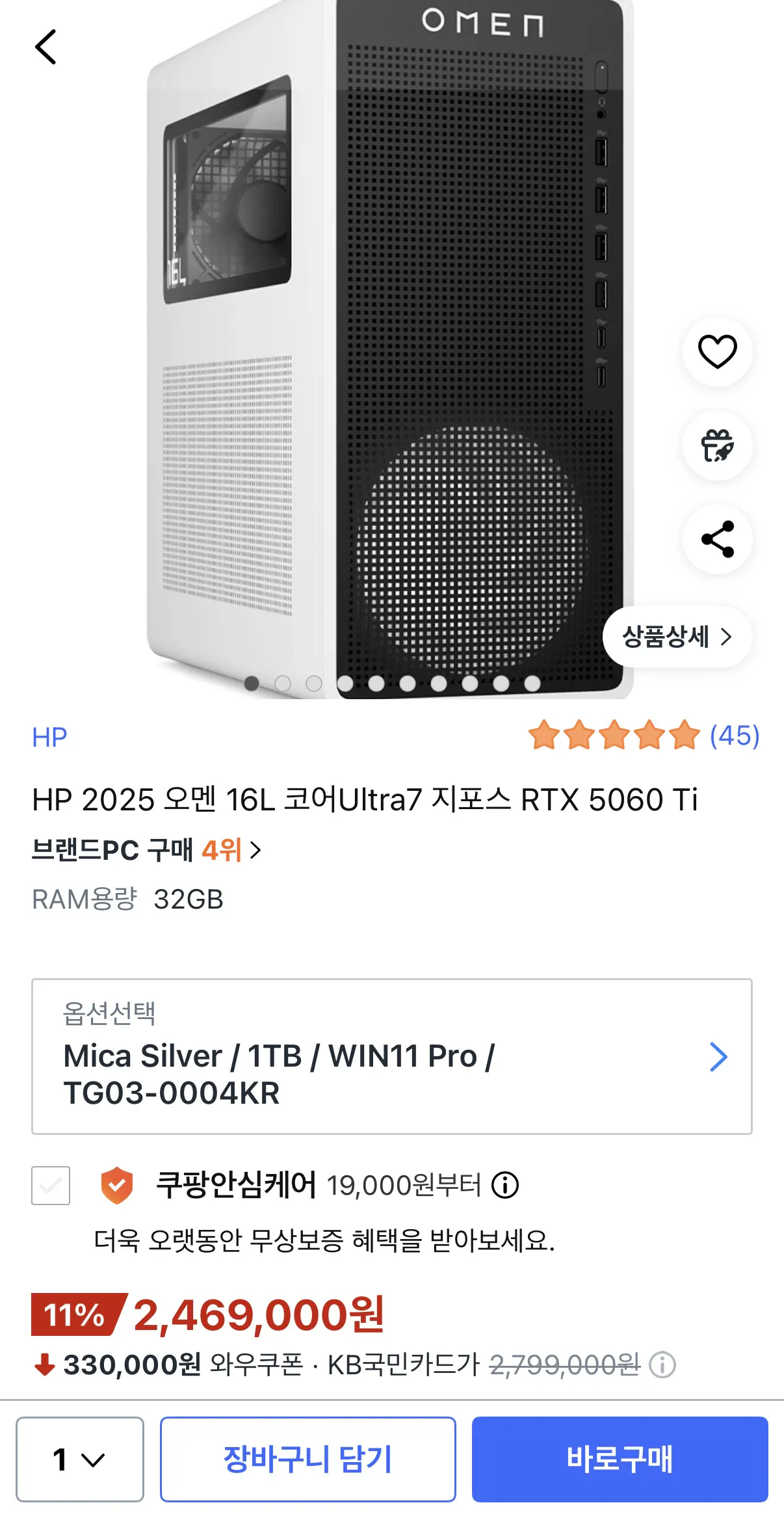Enable the 쿠팡안심케어 checkbox
784x1518 pixels.
51,1185
